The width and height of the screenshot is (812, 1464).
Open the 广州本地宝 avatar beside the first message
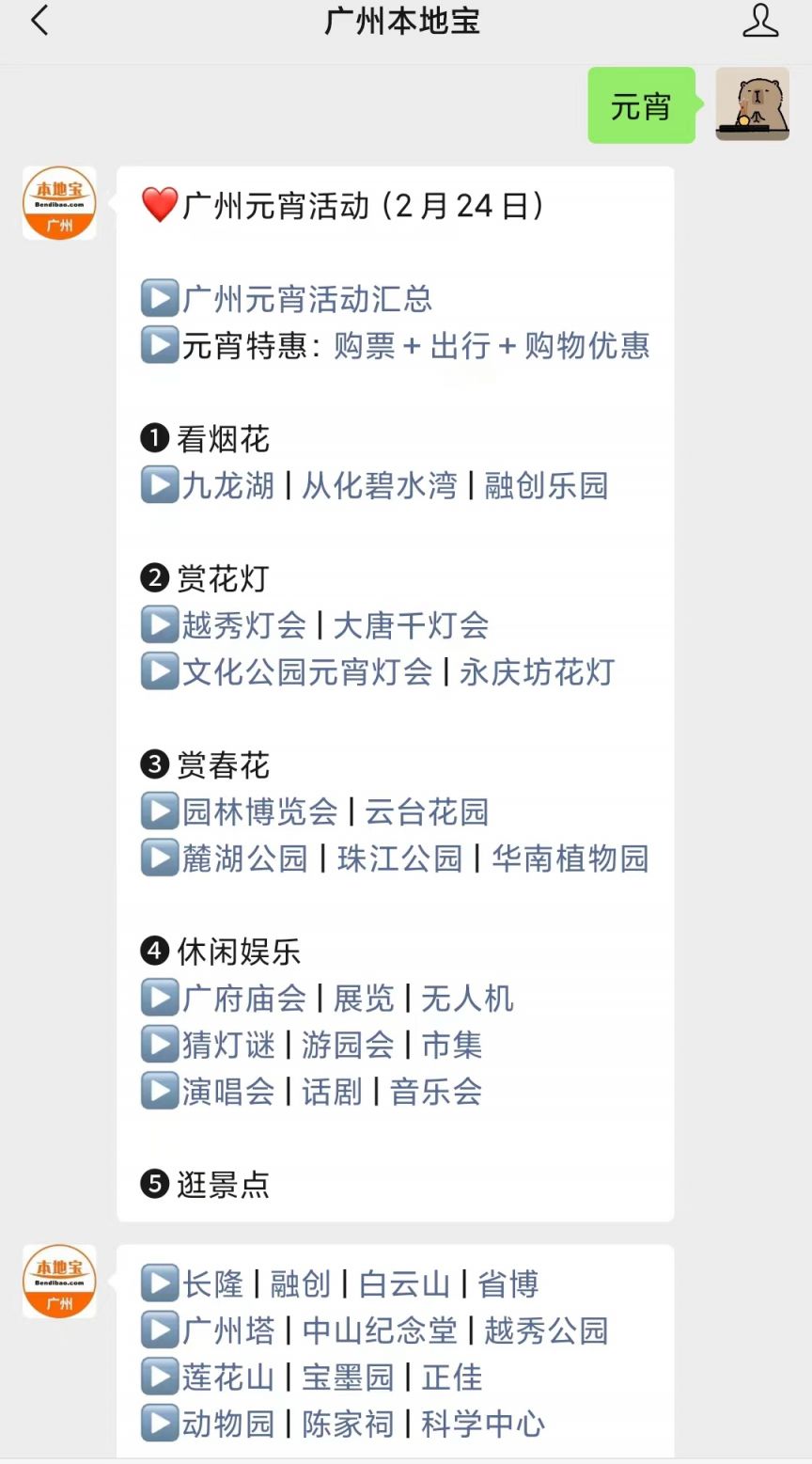[59, 203]
